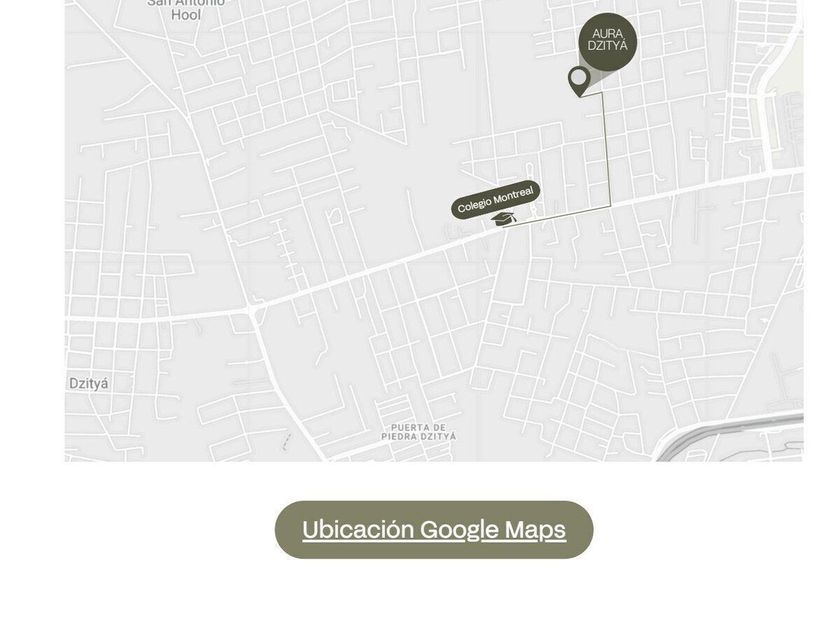Open the Ubicación Google Maps link
The image size is (840, 630).
(433, 530)
